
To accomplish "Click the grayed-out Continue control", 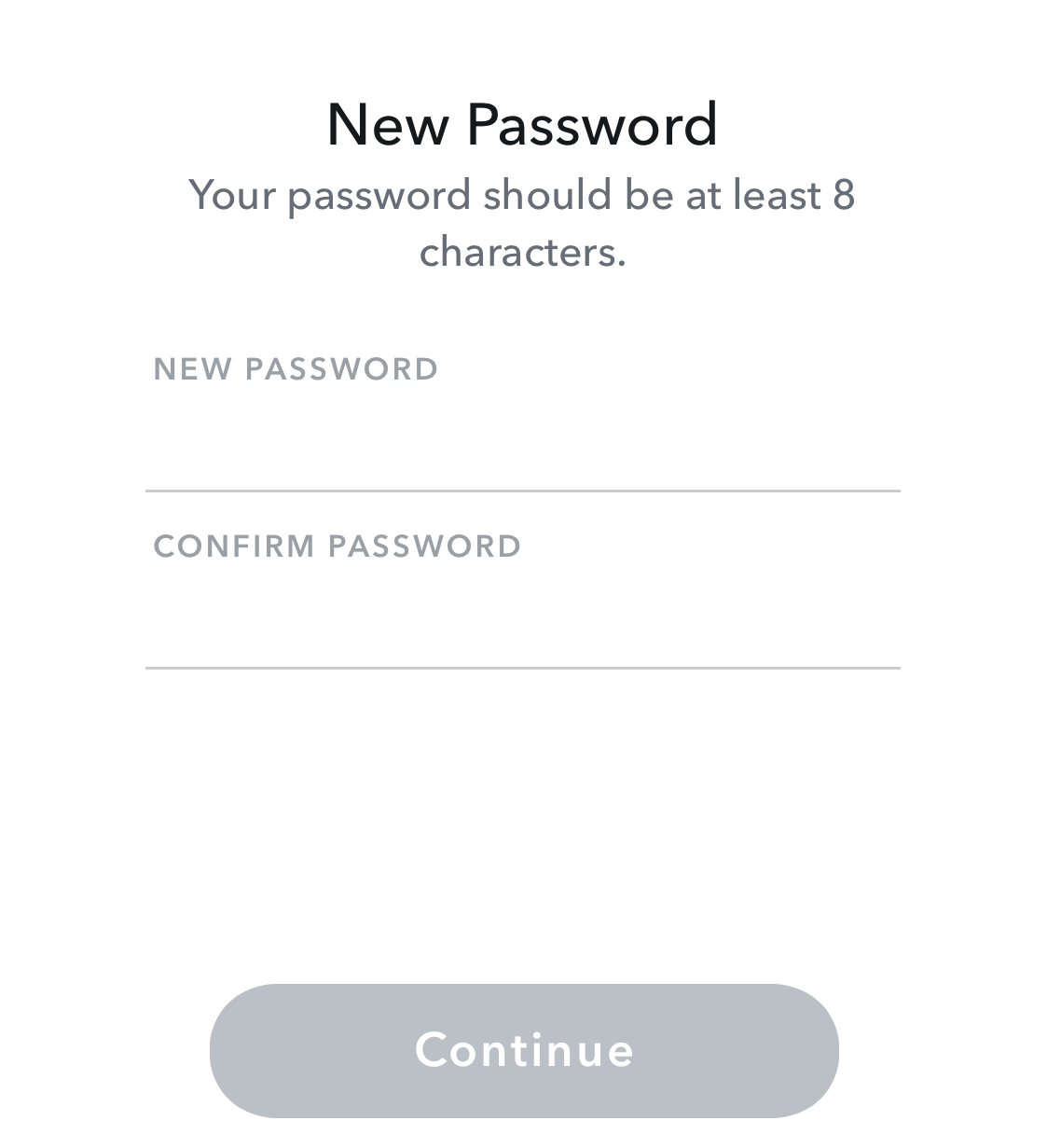I will pos(522,1049).
